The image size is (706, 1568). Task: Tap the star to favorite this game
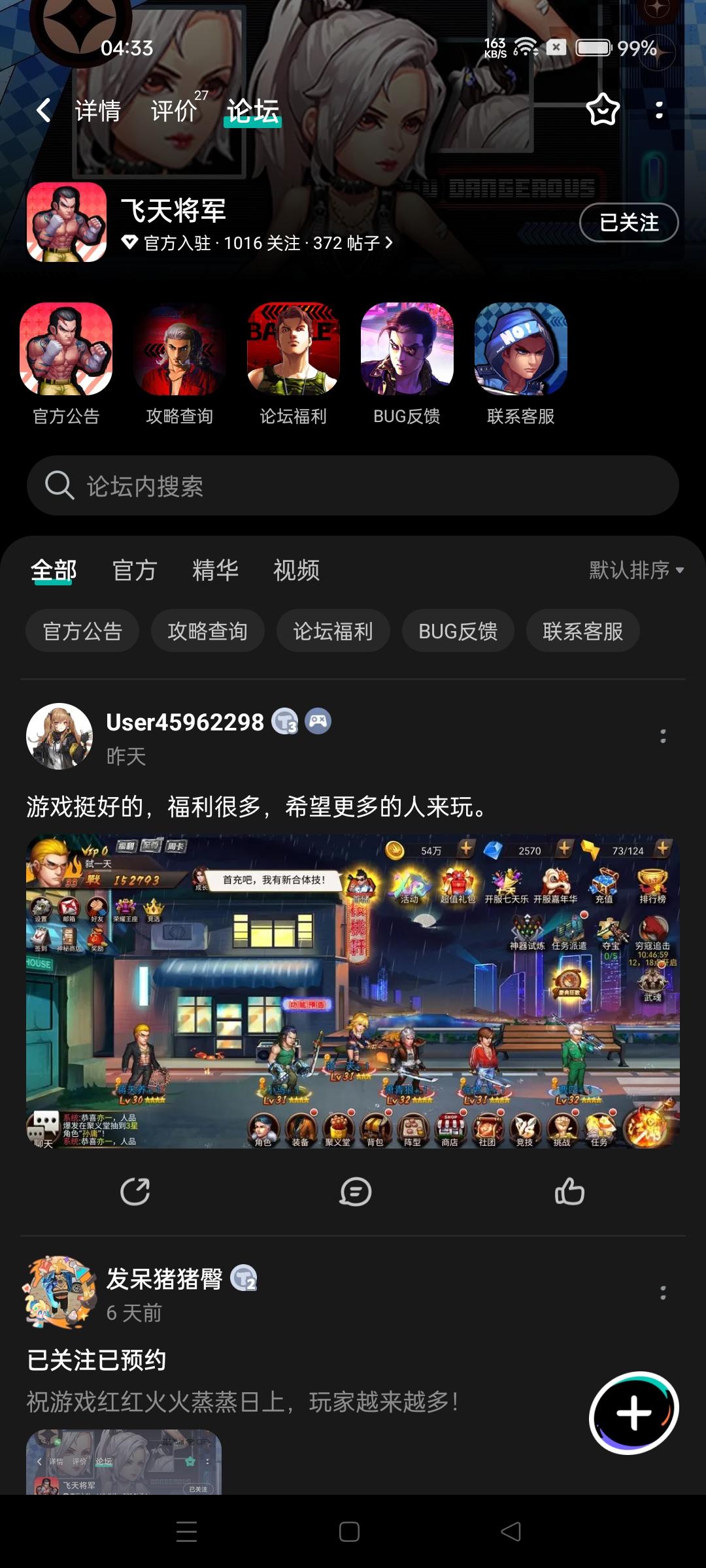[602, 110]
